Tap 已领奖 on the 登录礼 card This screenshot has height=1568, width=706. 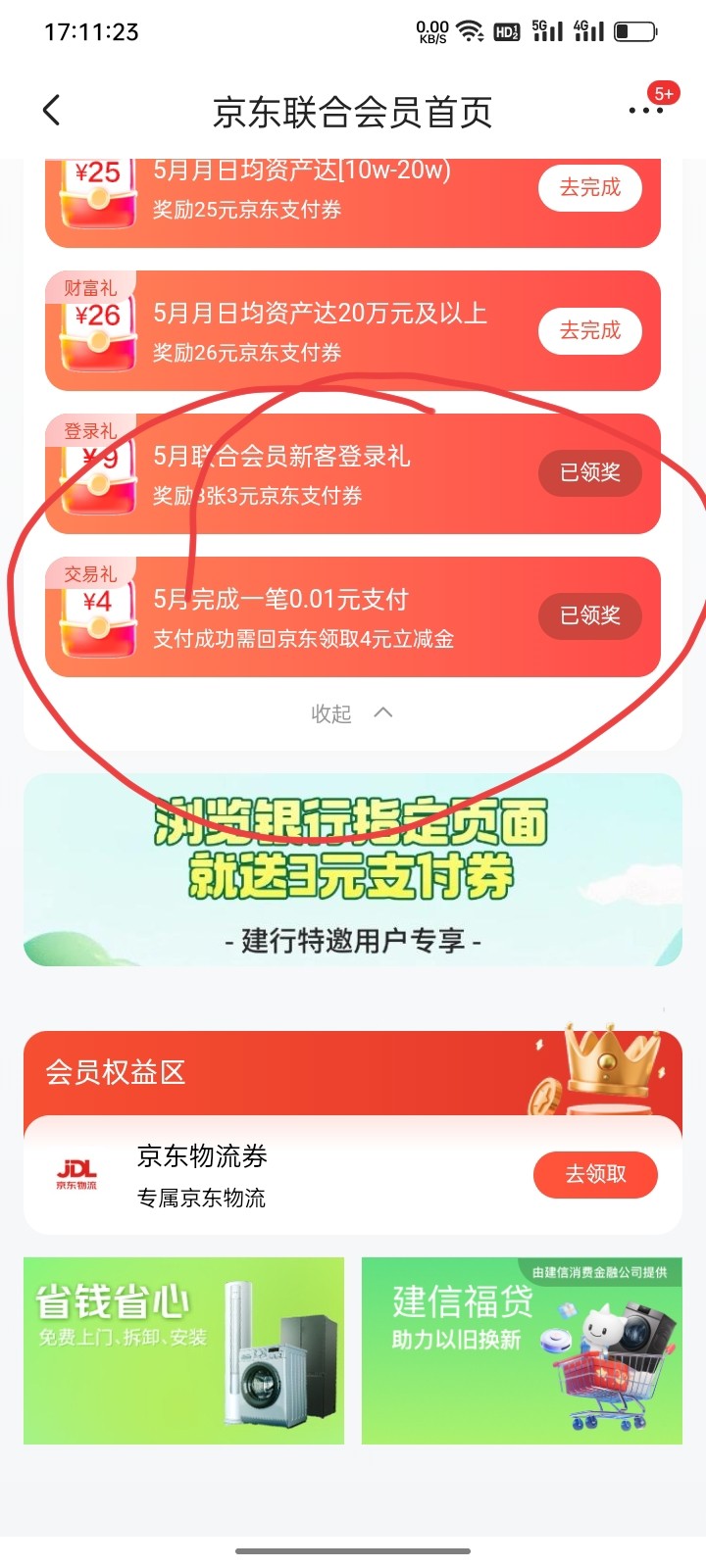click(589, 472)
